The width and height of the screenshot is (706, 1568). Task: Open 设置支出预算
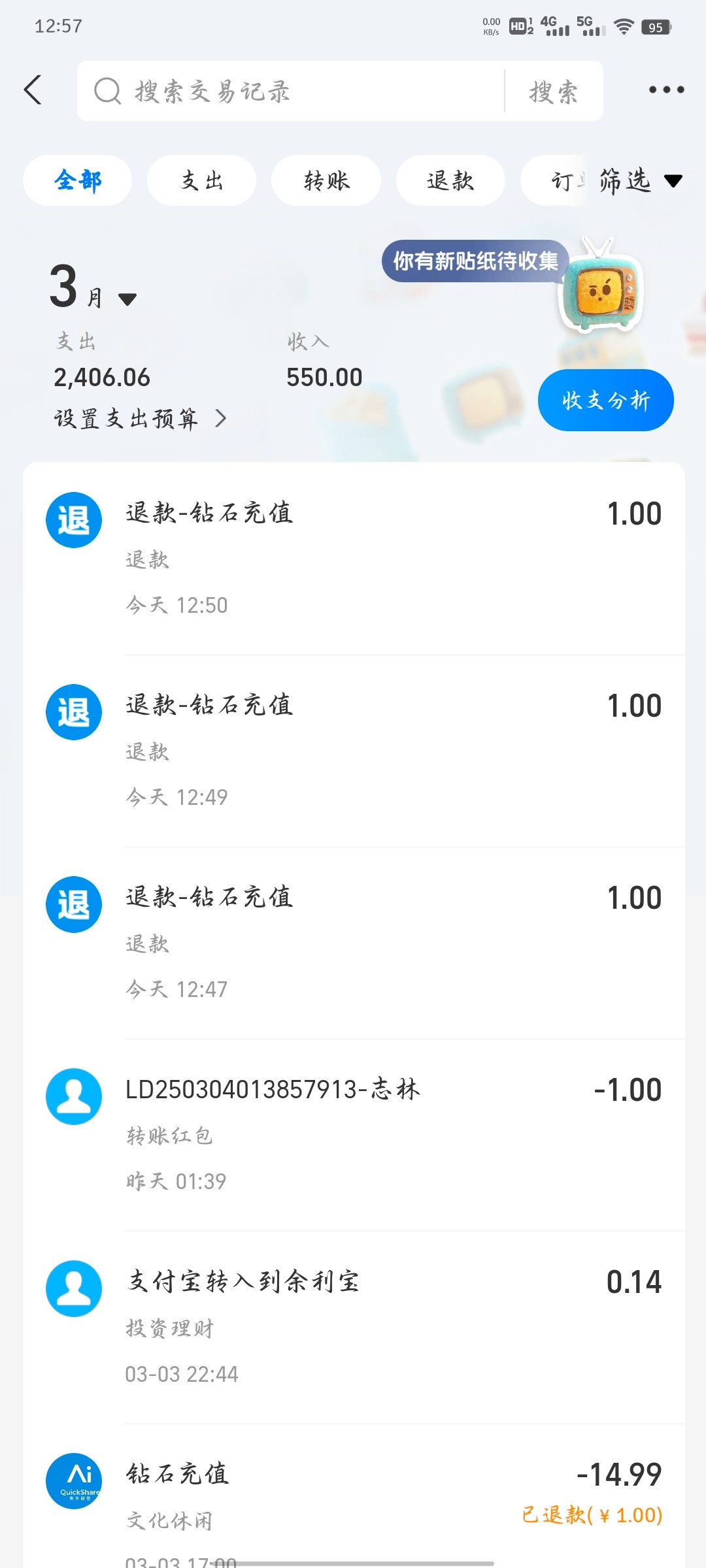pos(140,418)
